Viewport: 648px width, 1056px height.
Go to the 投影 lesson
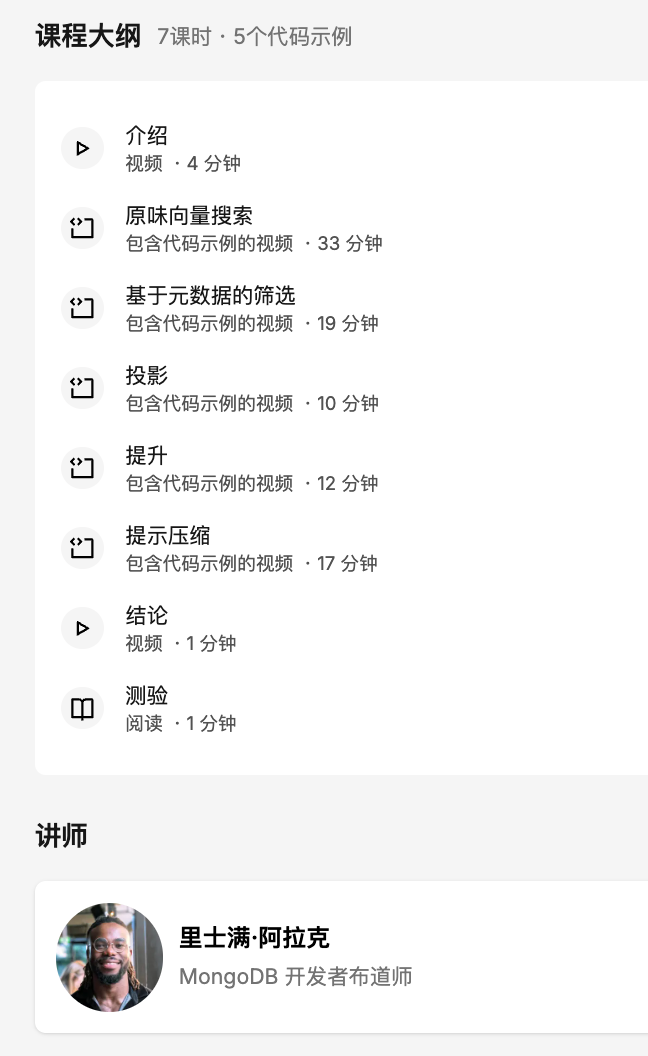pyautogui.click(x=146, y=376)
